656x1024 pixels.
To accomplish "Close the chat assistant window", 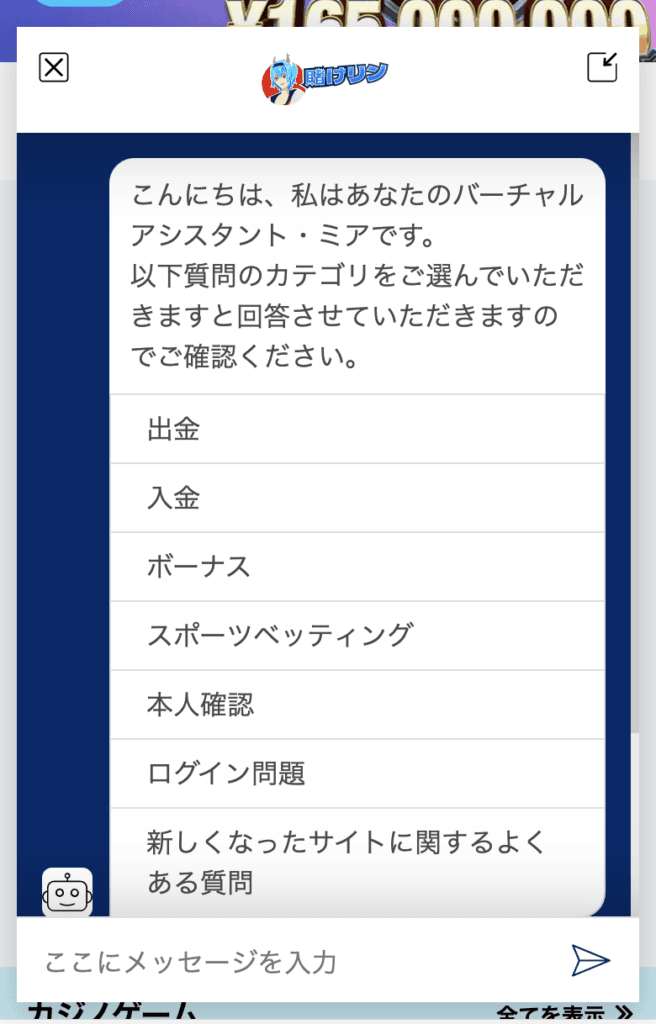I will coord(54,68).
